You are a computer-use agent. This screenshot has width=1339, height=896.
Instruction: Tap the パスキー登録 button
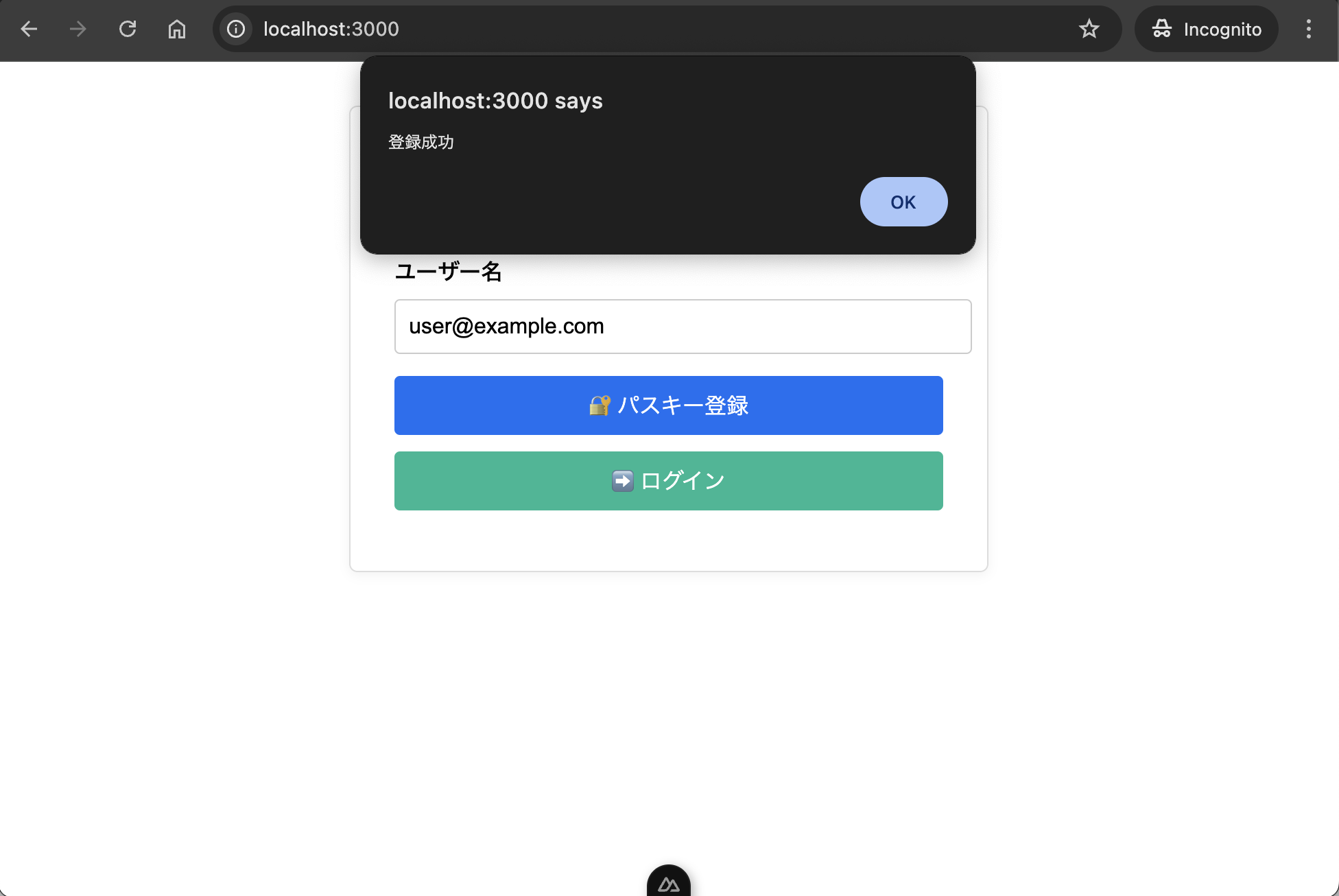[x=668, y=405]
